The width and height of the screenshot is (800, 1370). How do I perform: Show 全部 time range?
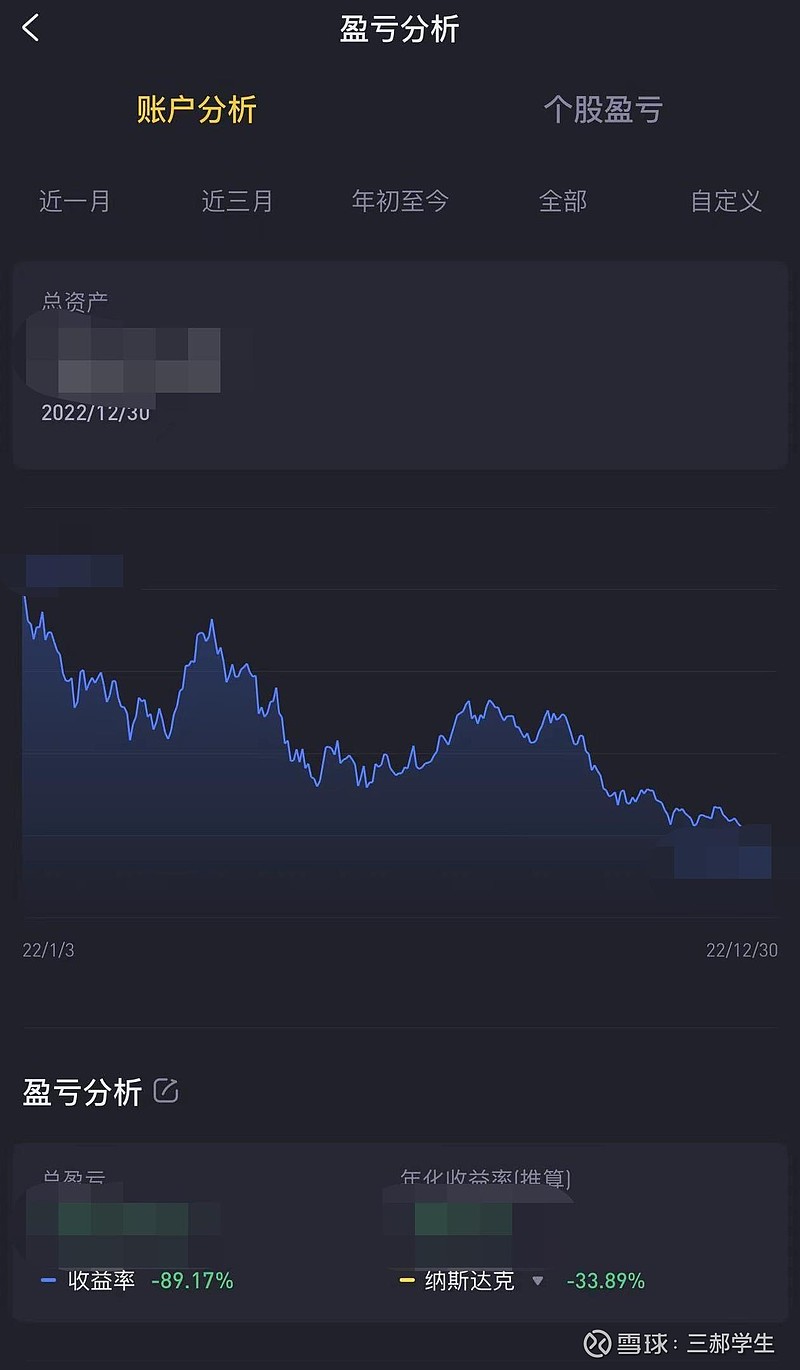tap(563, 201)
